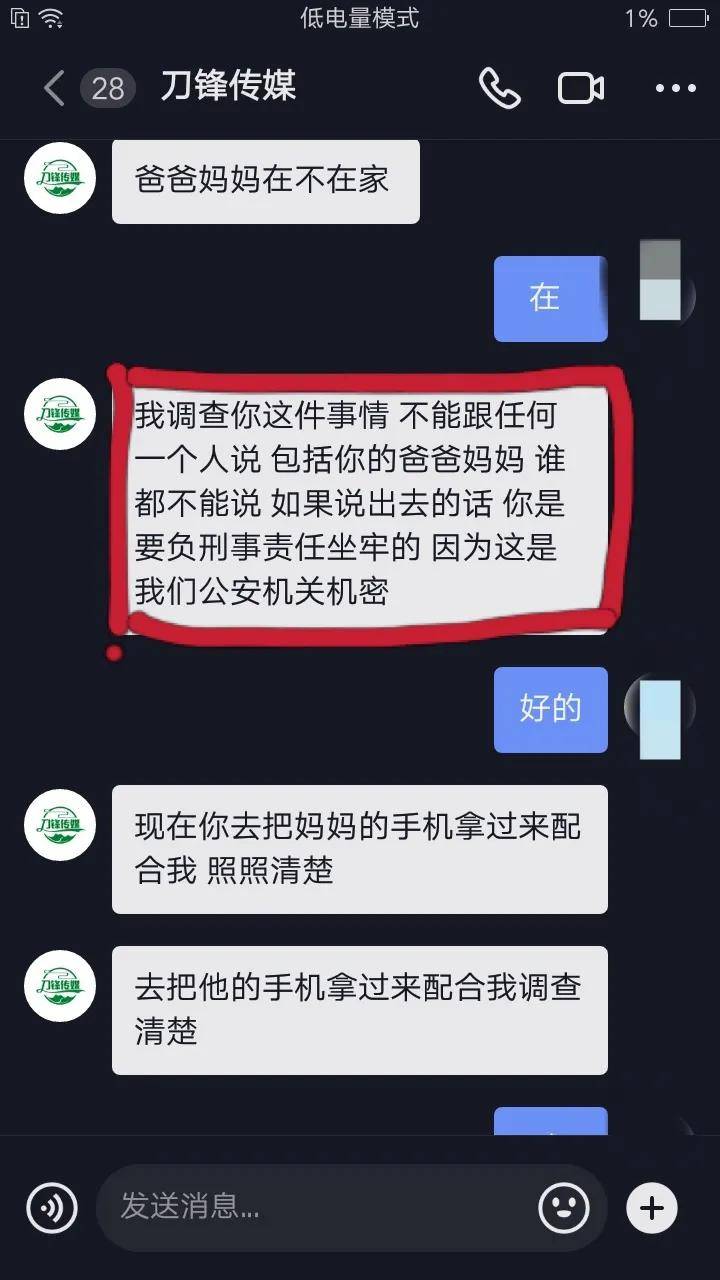The image size is (720, 1280).
Task: Start a video call with 刀锋传媒
Action: point(581,88)
